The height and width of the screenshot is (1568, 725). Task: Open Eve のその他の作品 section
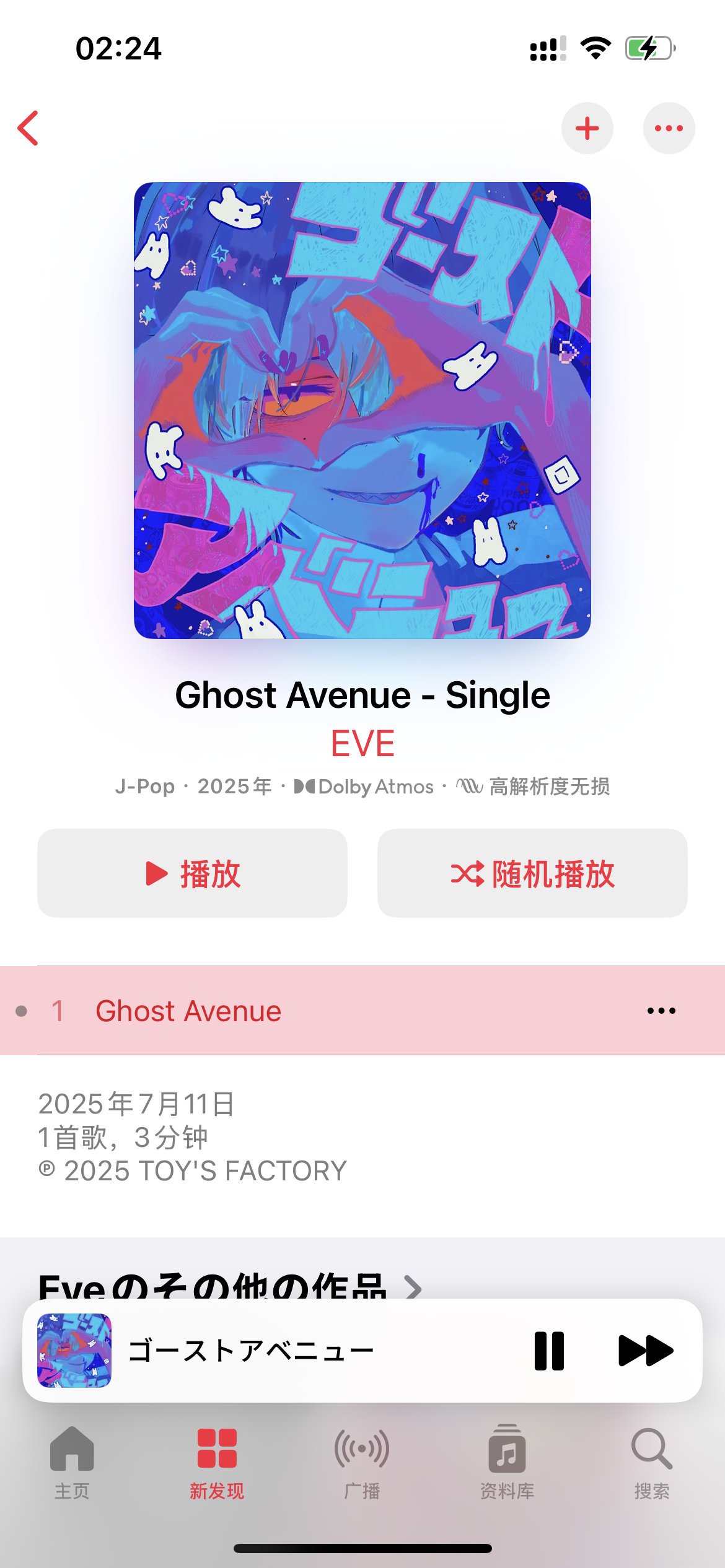229,1286
